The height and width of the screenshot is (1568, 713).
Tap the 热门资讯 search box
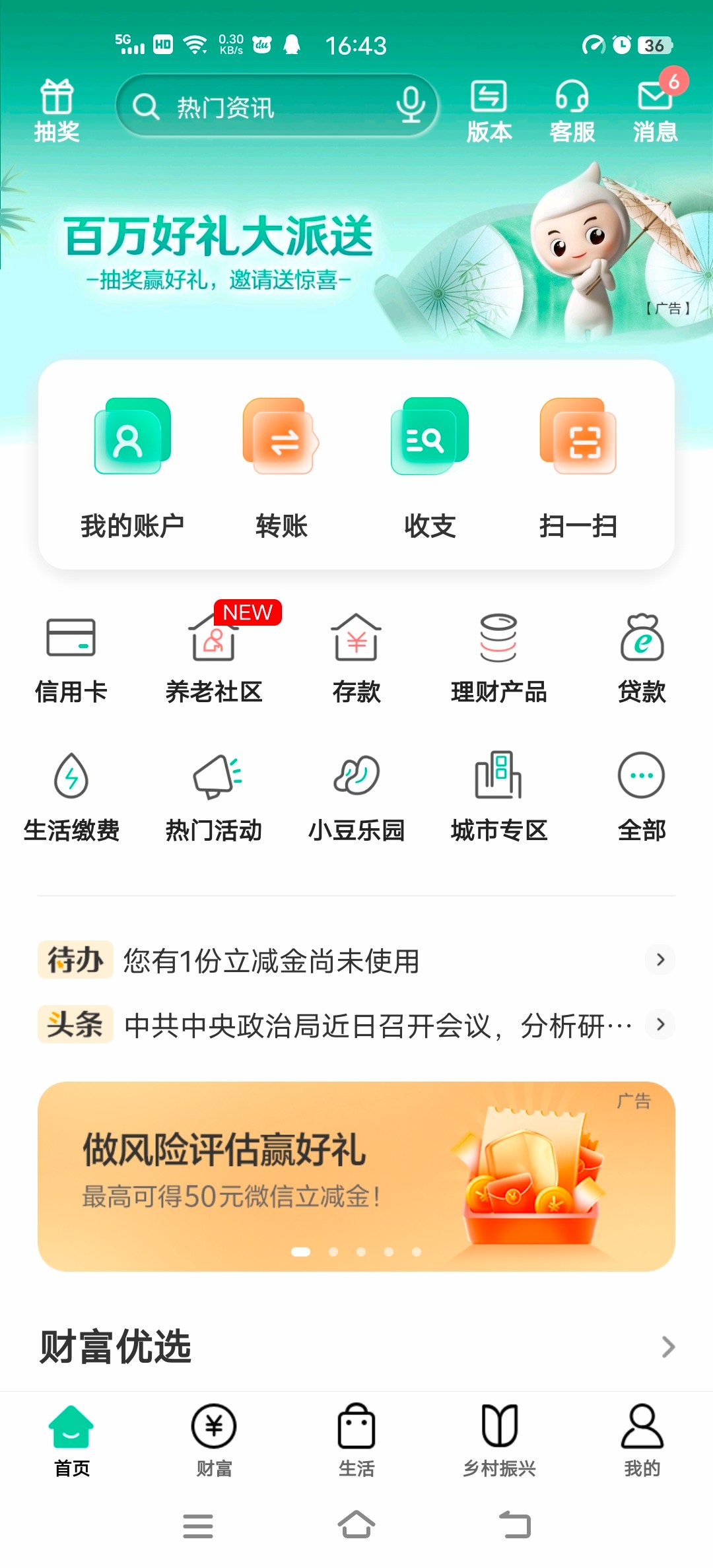tap(264, 107)
